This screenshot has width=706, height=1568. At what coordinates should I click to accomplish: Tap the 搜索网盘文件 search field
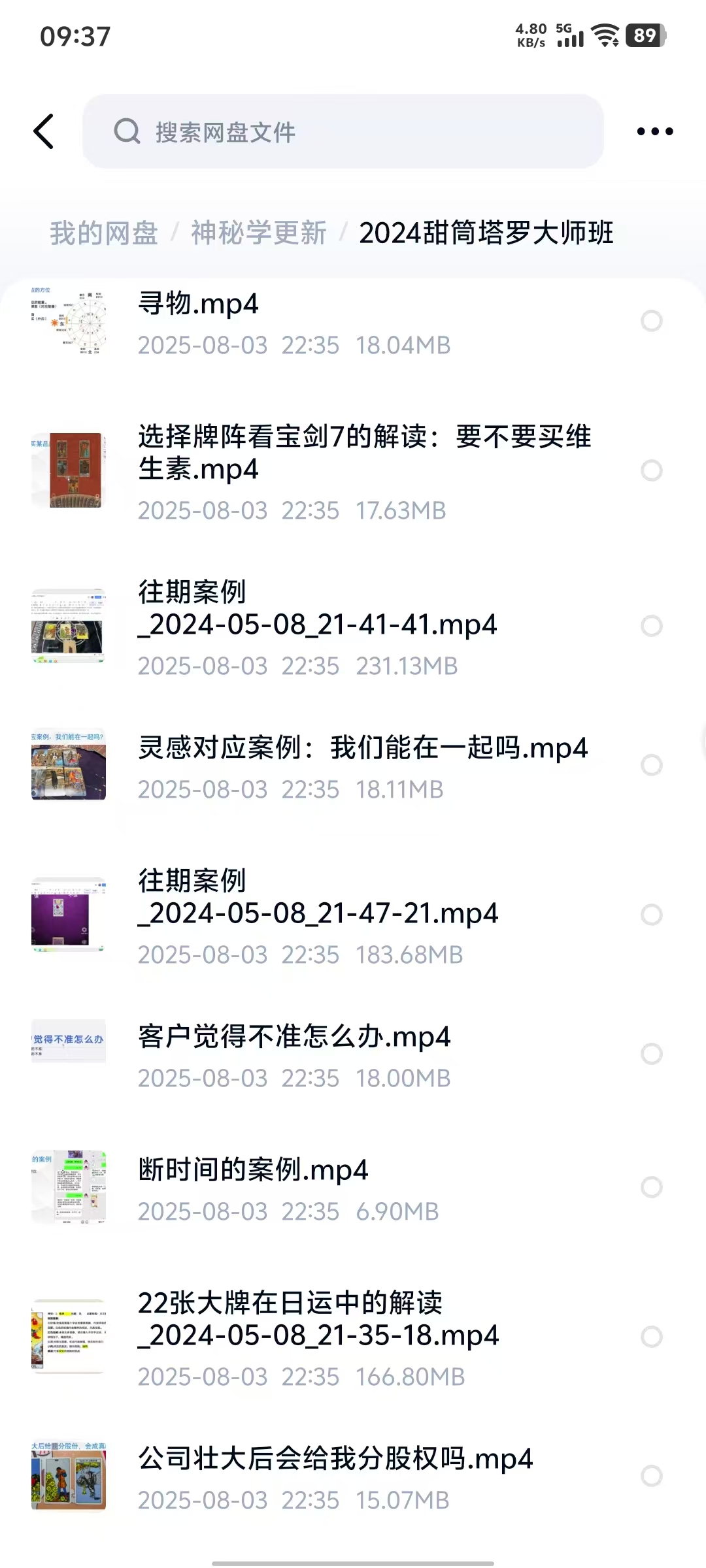(343, 131)
